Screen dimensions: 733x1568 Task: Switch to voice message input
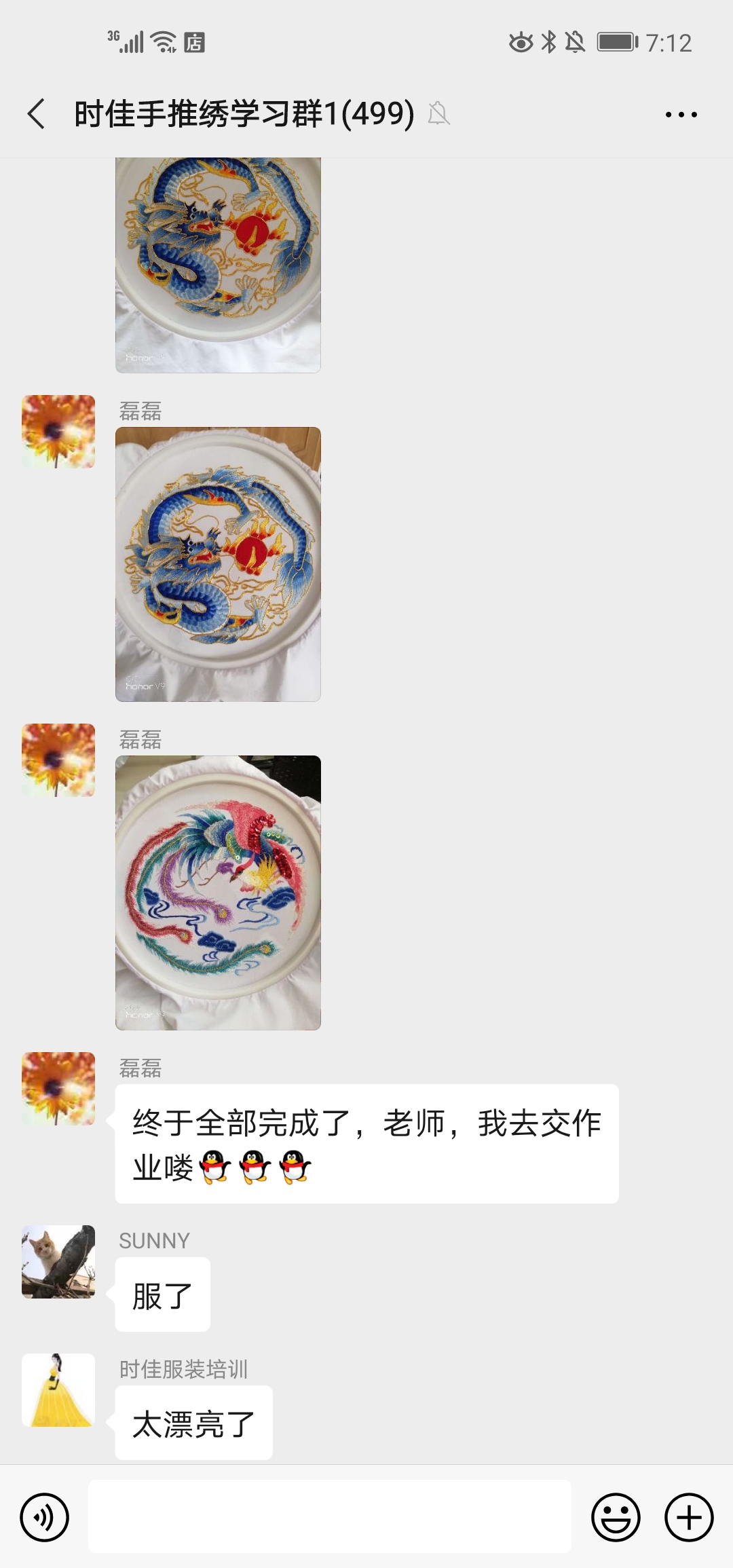[45, 1517]
